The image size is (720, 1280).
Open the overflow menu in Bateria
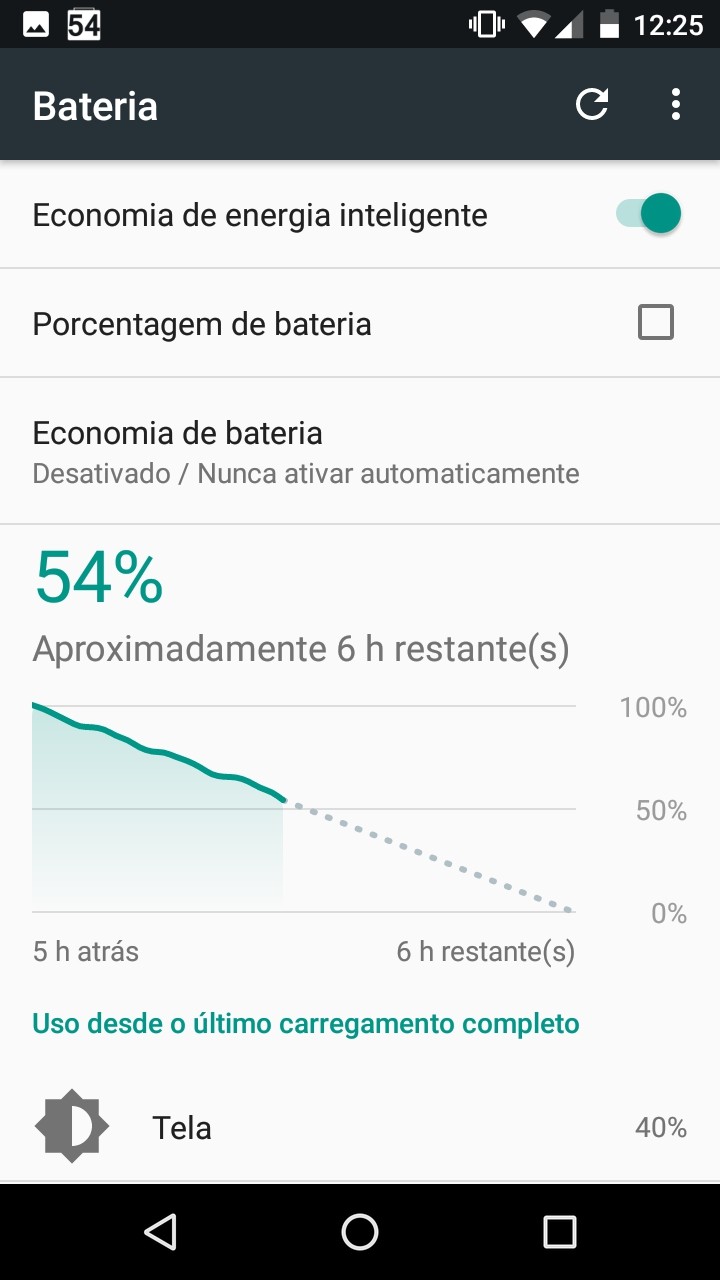676,104
